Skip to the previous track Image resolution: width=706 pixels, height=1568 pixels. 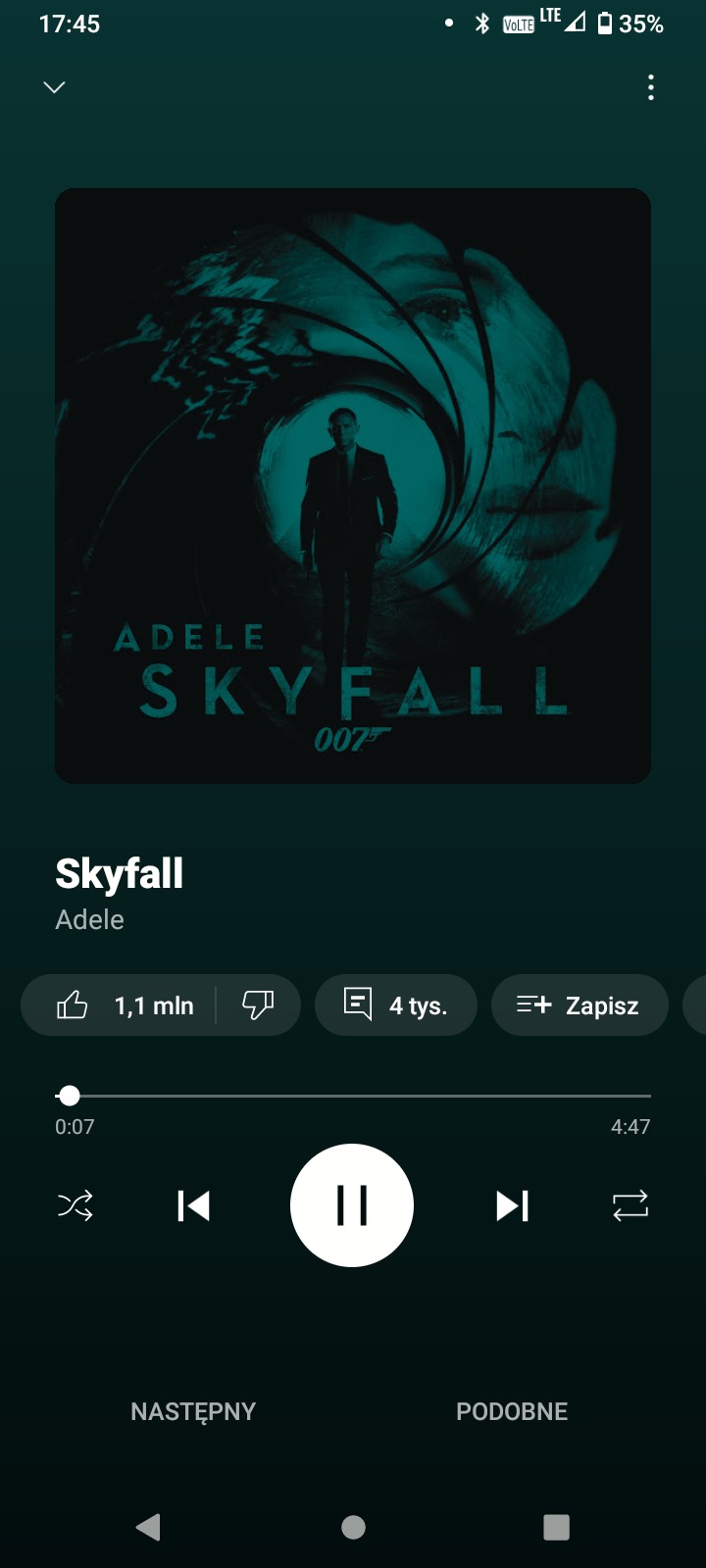point(193,1205)
